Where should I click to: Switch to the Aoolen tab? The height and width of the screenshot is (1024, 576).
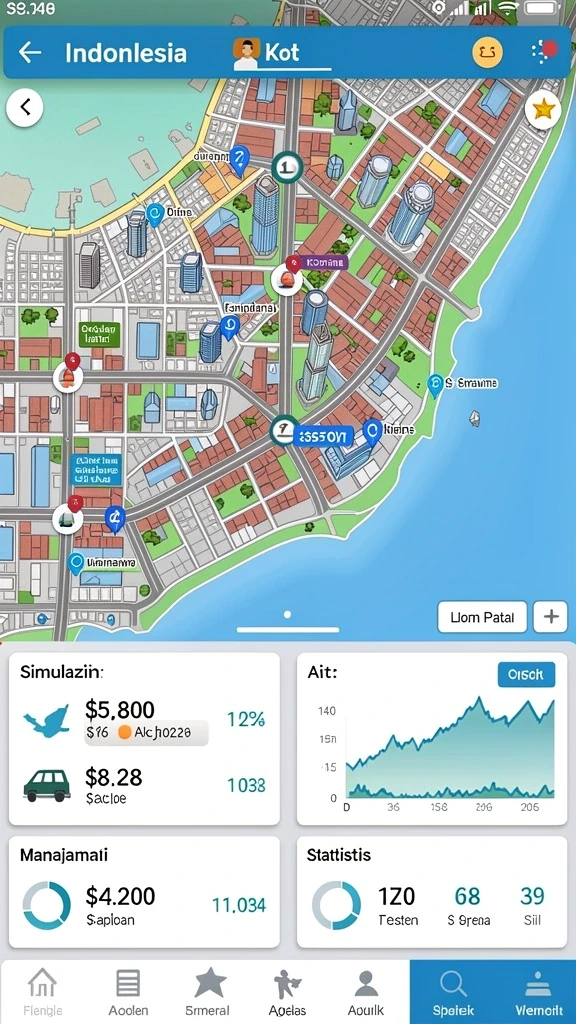click(x=128, y=993)
